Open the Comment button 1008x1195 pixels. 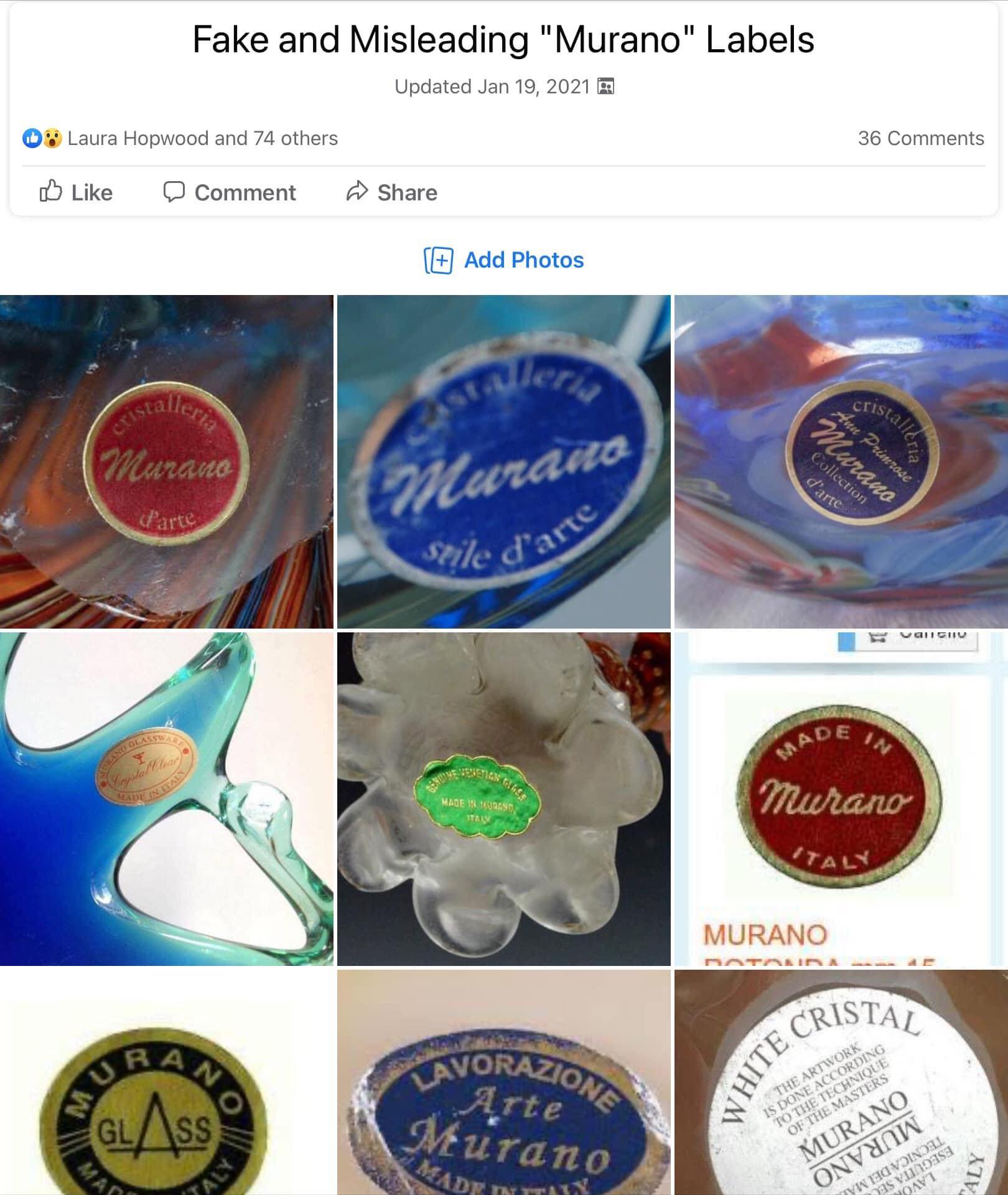[229, 192]
